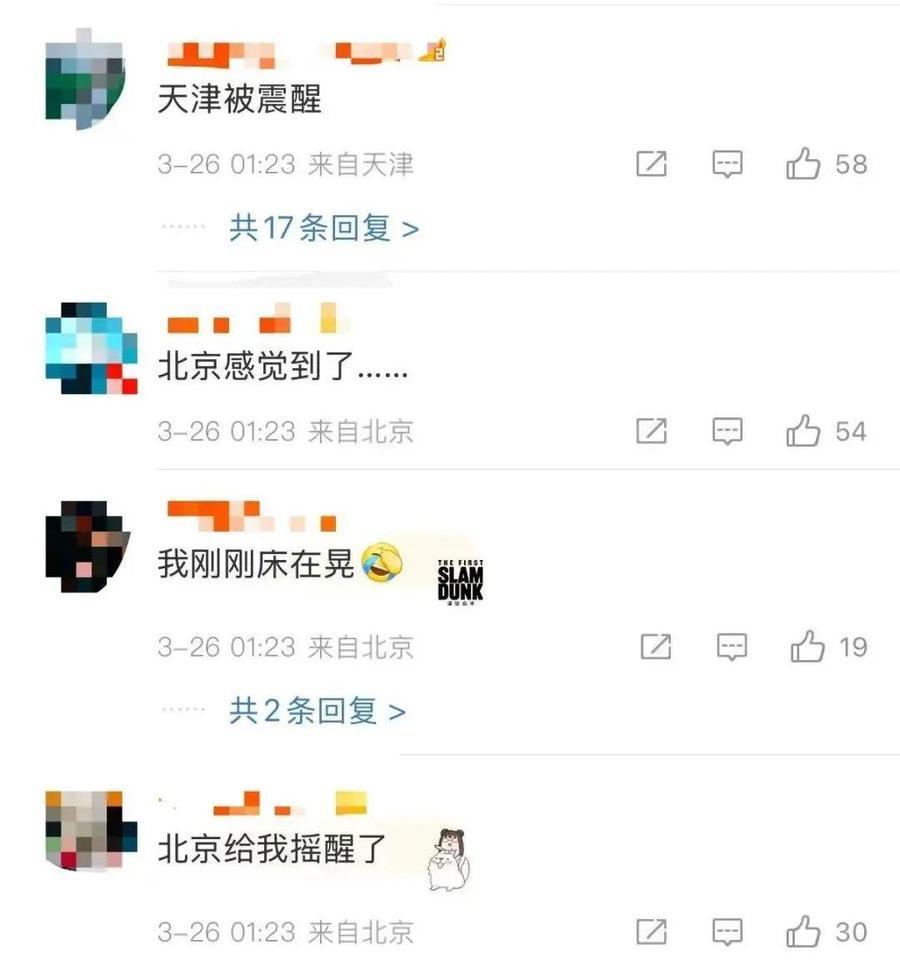This screenshot has width=900, height=975.
Task: Repost the comment "北京感觉到了……"
Action: [x=651, y=431]
